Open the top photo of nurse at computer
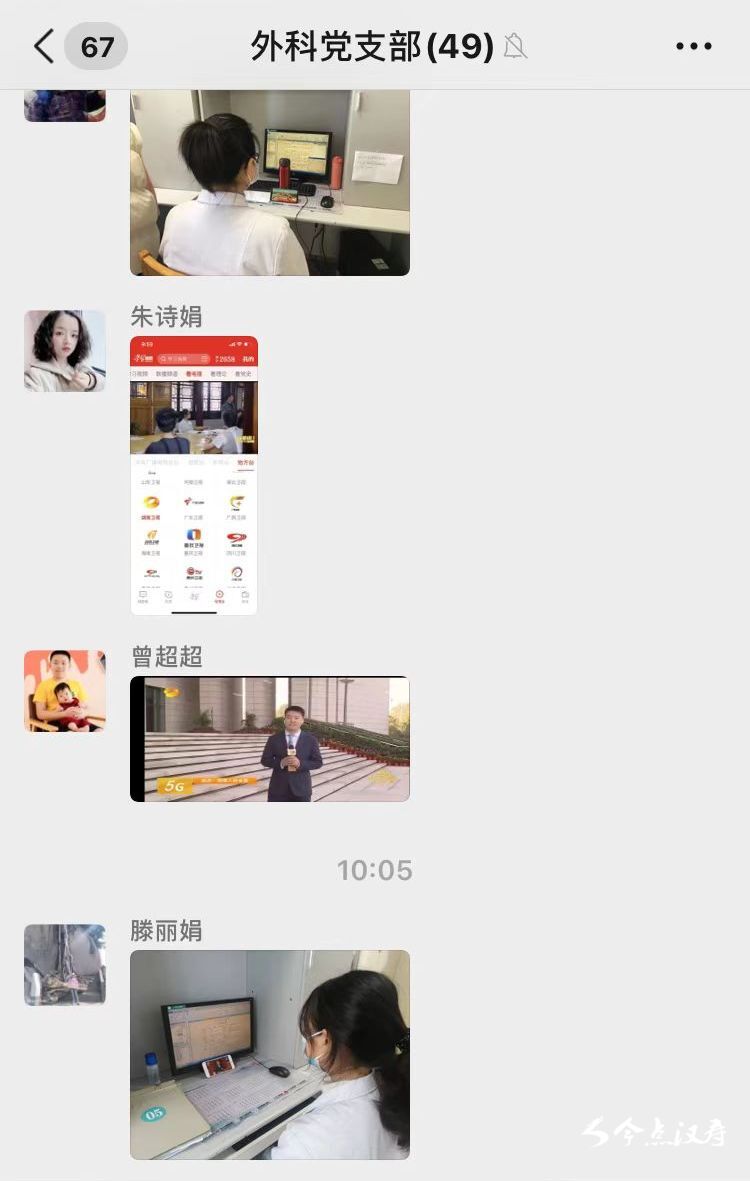 click(269, 182)
